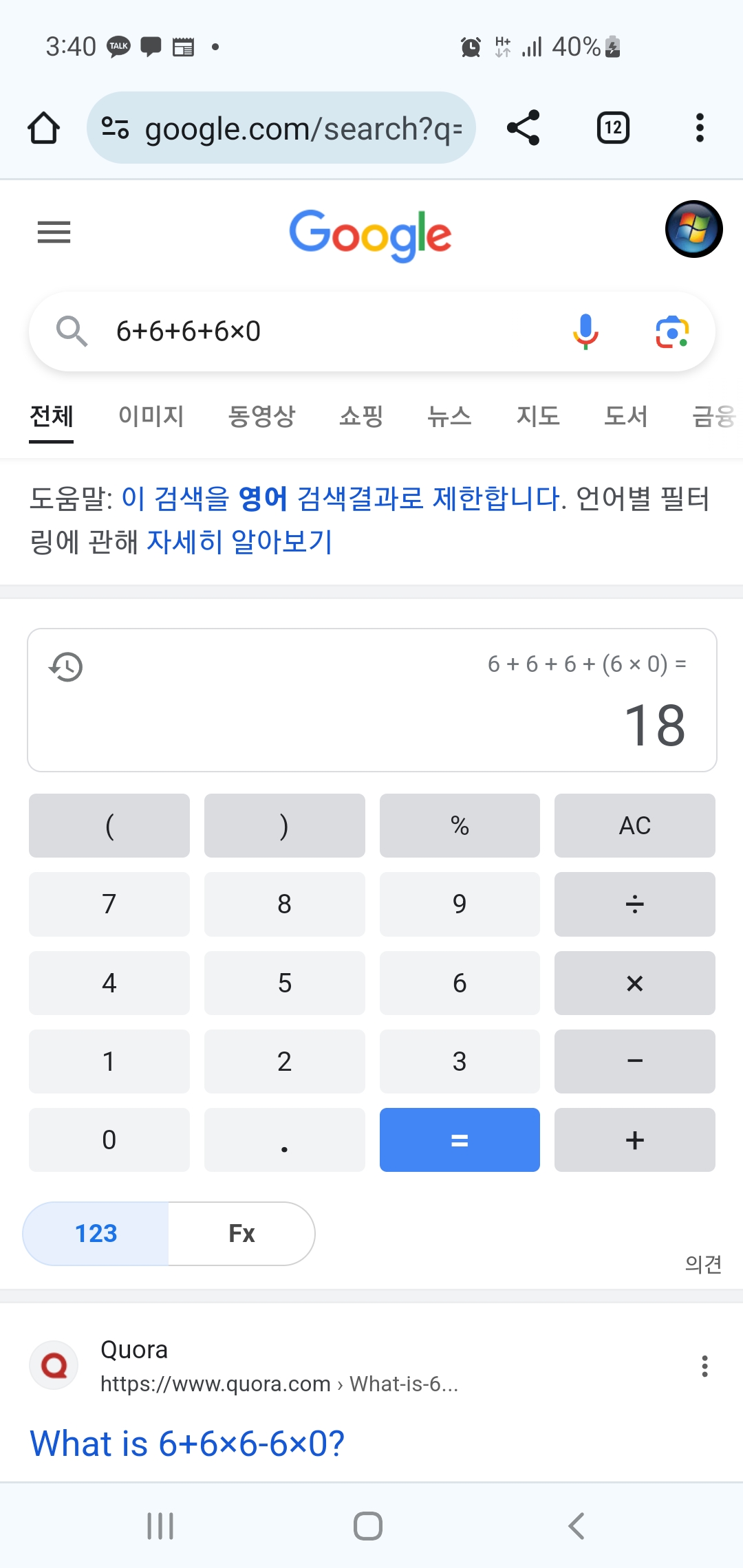Share the current page
Image resolution: width=743 pixels, height=1568 pixels.
(523, 128)
